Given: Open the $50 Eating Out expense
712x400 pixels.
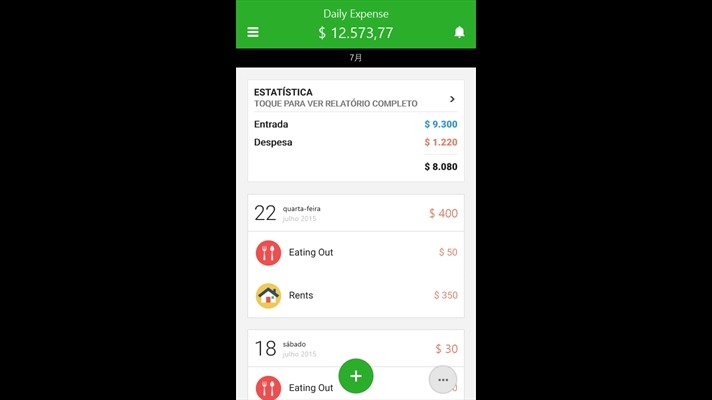Looking at the screenshot, I should pos(355,253).
